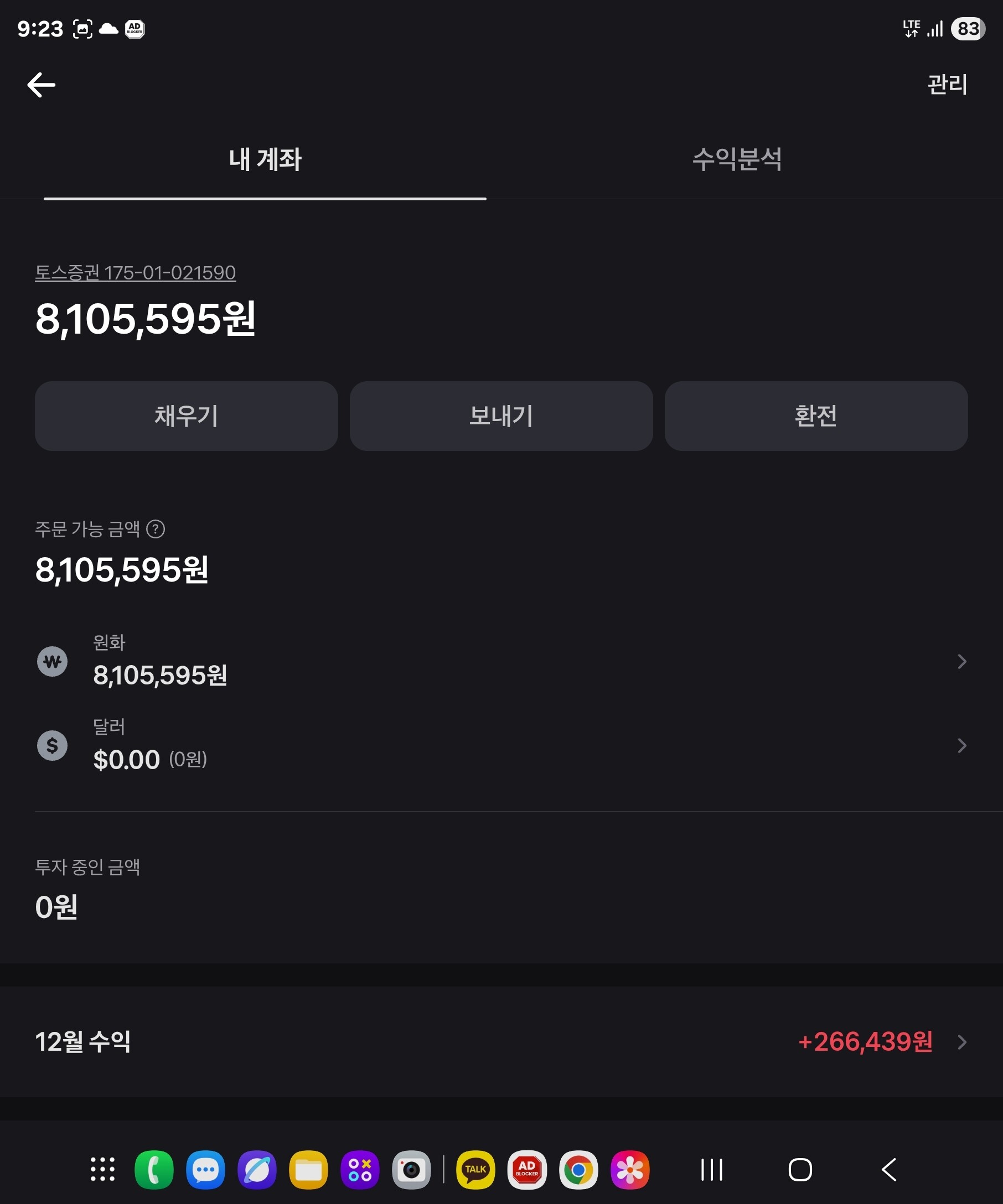Select the 내 계좌 tab
1003x1204 pixels.
(265, 159)
